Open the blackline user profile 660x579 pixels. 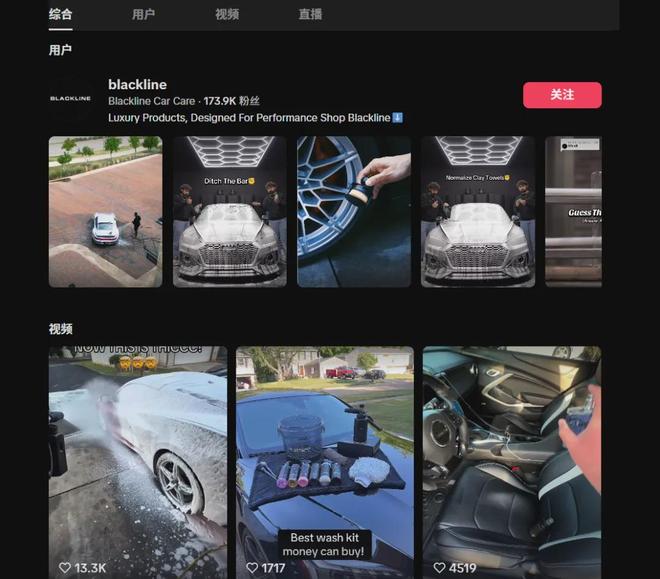[137, 85]
